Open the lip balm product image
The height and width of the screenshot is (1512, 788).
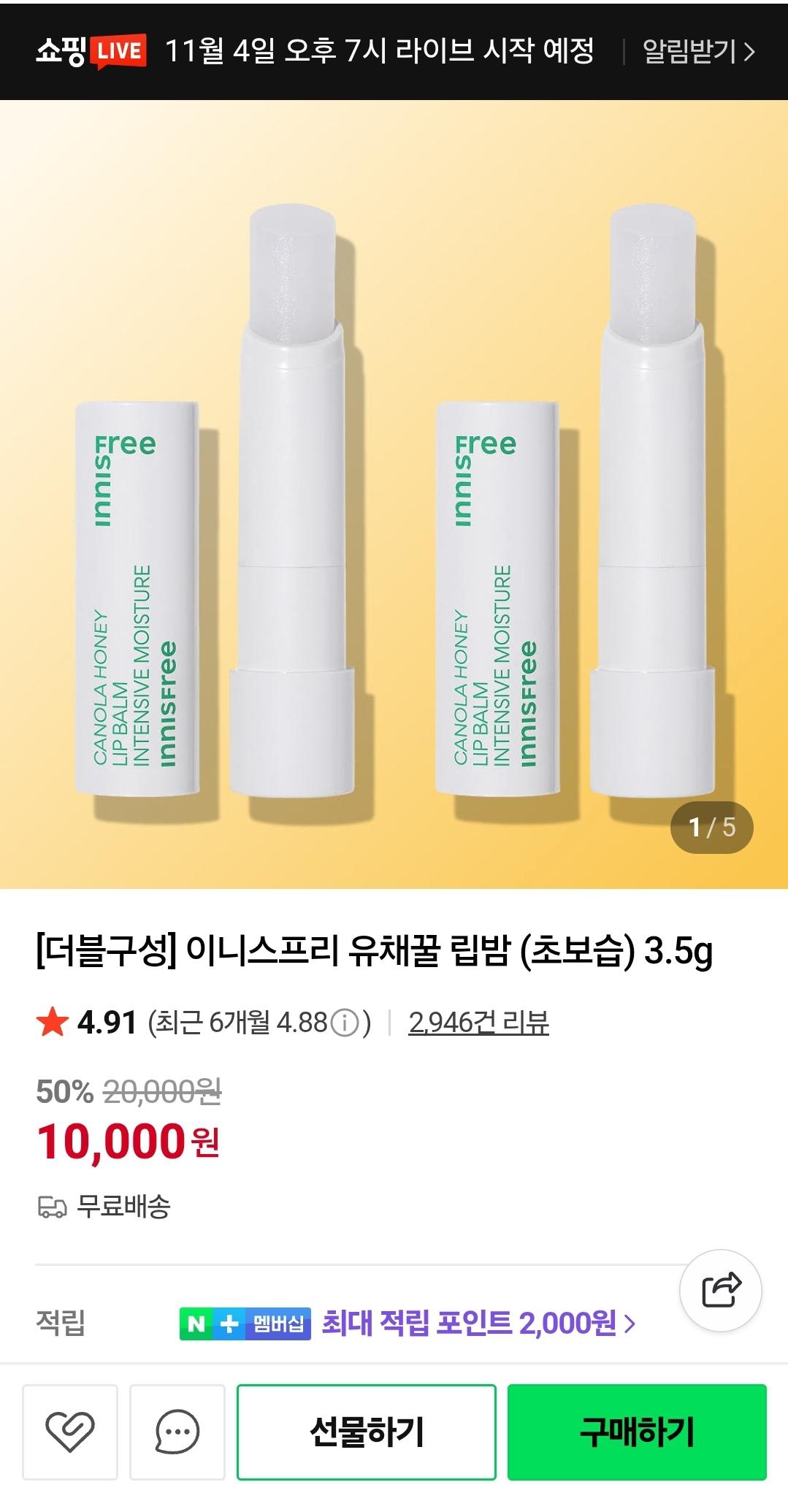point(394,497)
